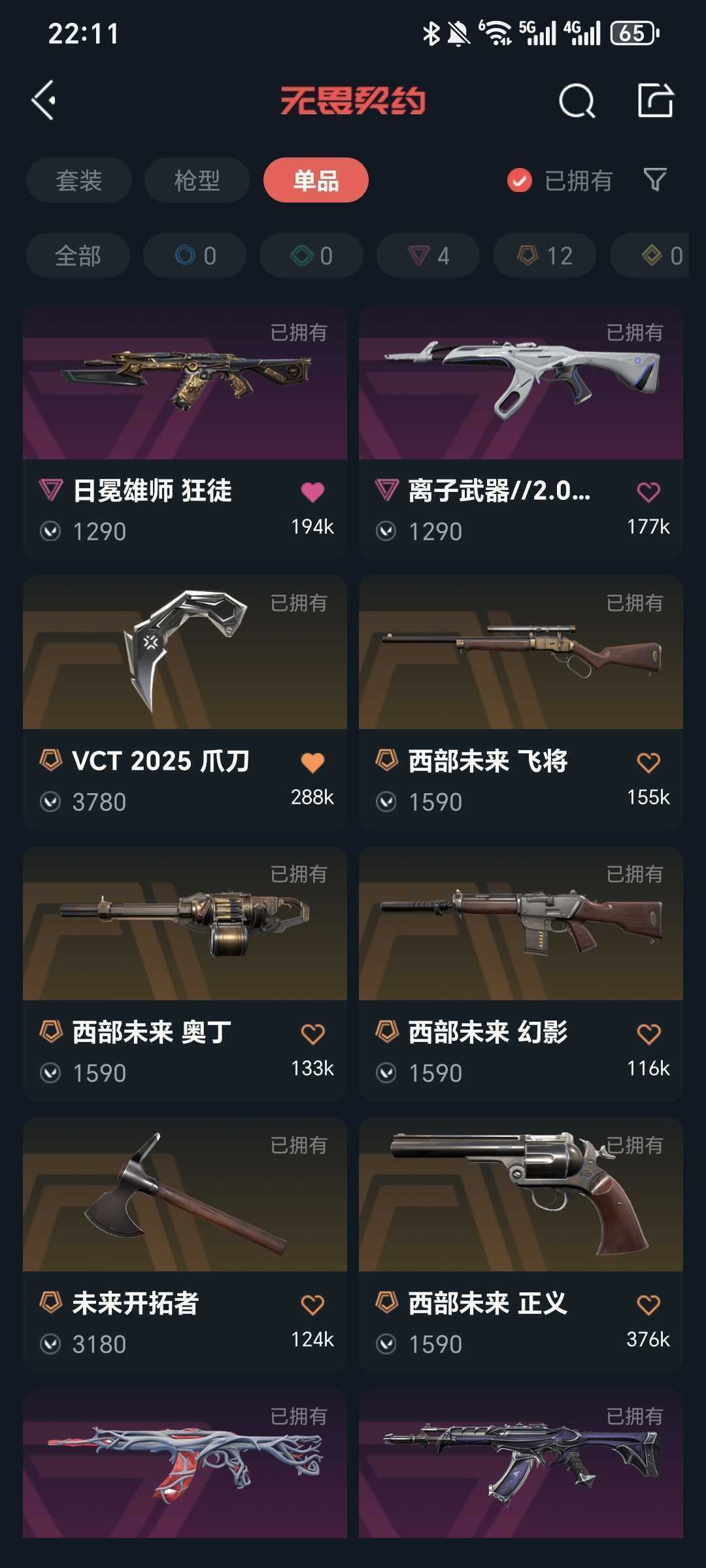Filter by the orange tier chip showing 12
The image size is (706, 1568).
tap(545, 255)
